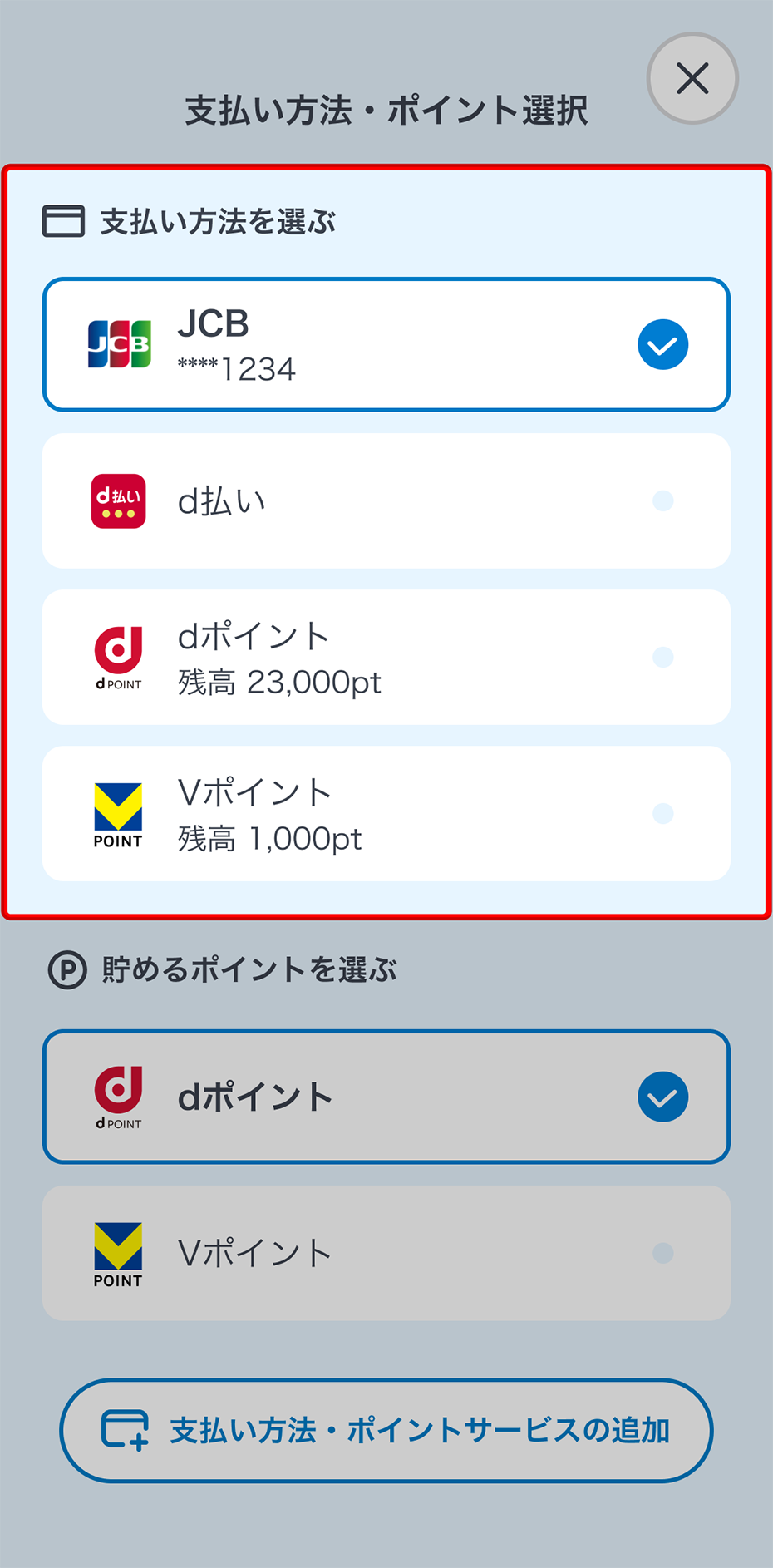
Task: Close the payment method selection dialog
Action: coord(692,79)
